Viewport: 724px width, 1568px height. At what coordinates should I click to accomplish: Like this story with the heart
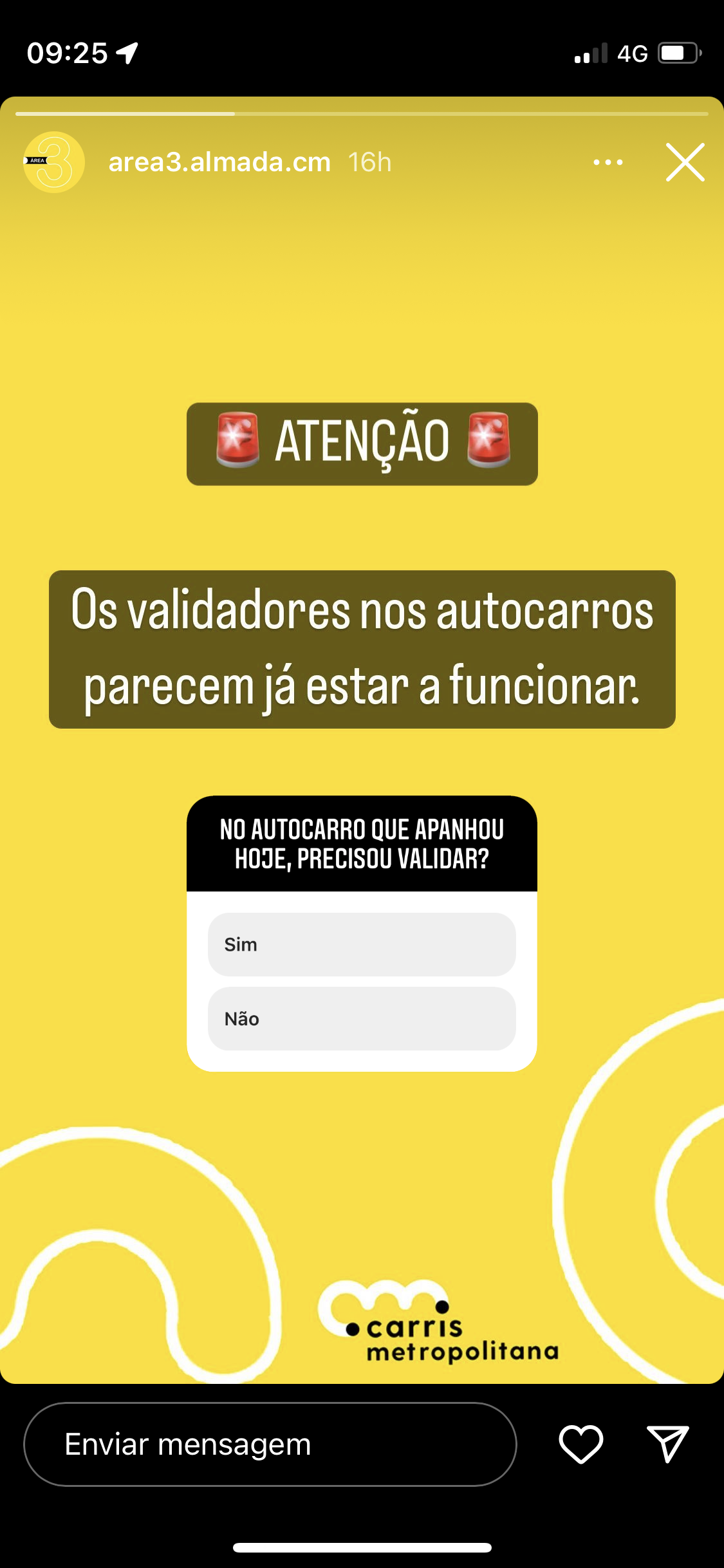[581, 1444]
